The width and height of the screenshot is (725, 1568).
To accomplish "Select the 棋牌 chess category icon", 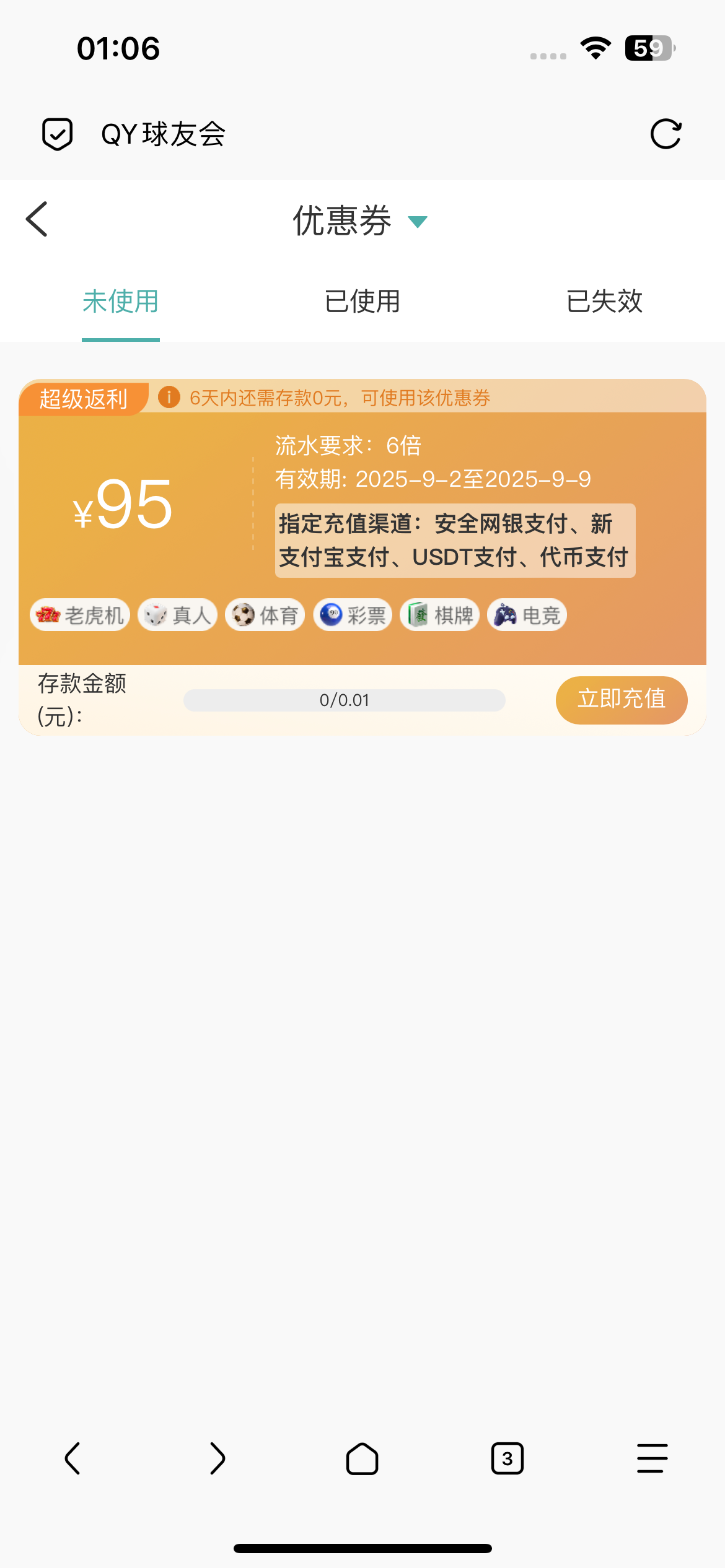I will pyautogui.click(x=441, y=614).
